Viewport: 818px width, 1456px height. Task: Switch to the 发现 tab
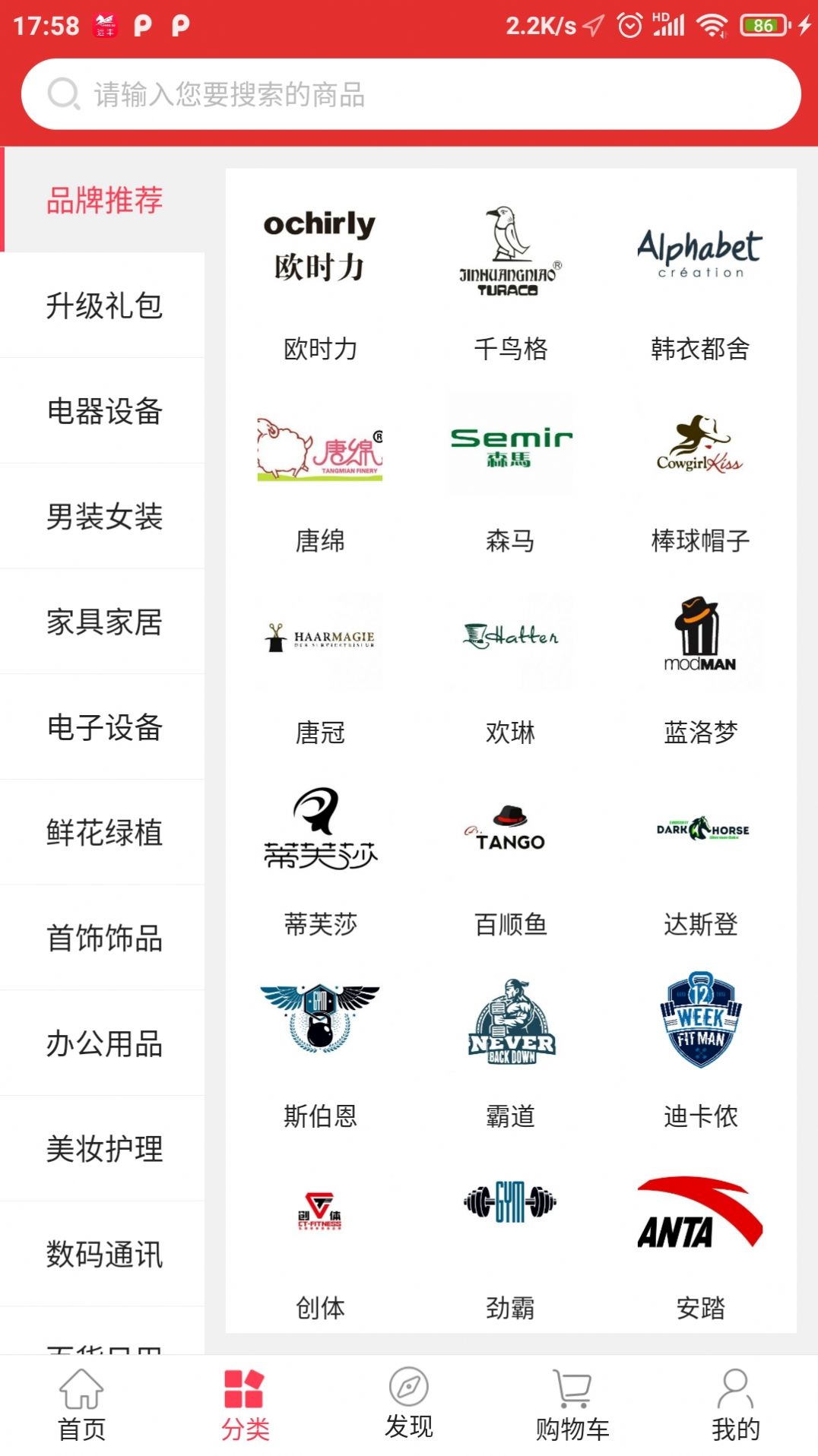[409, 1406]
